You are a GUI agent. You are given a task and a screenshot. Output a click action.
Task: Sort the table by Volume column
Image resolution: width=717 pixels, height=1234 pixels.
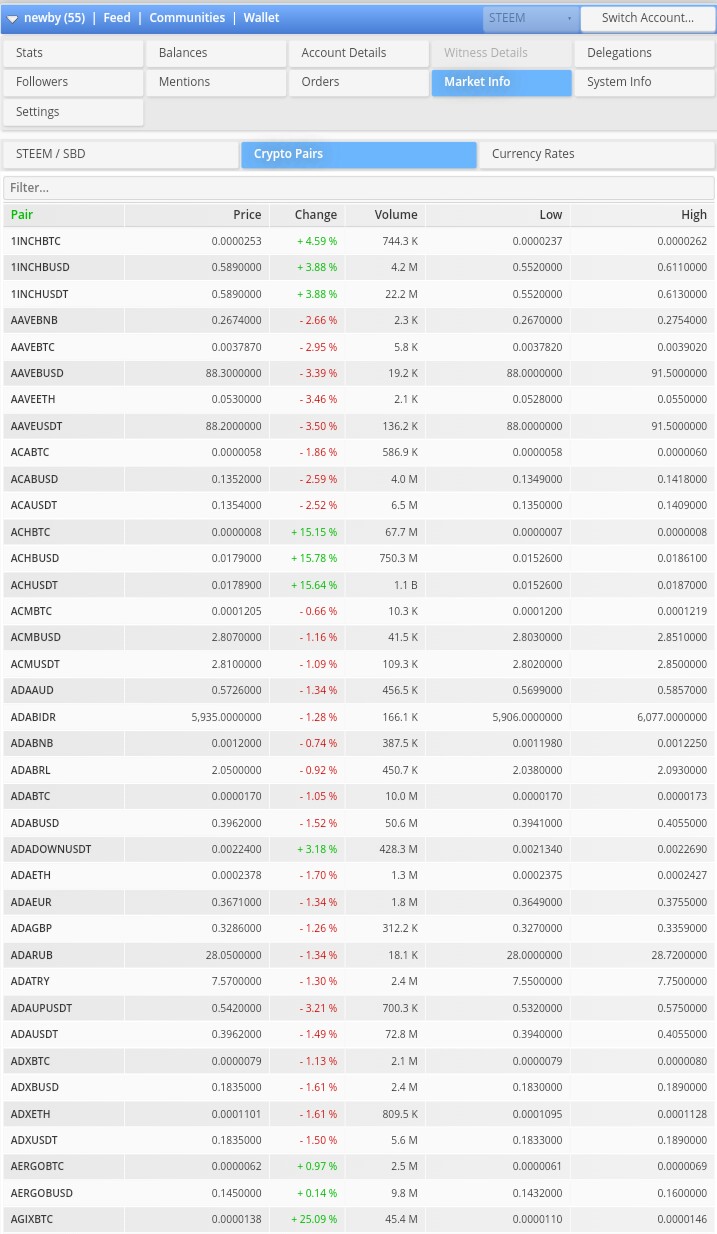396,215
